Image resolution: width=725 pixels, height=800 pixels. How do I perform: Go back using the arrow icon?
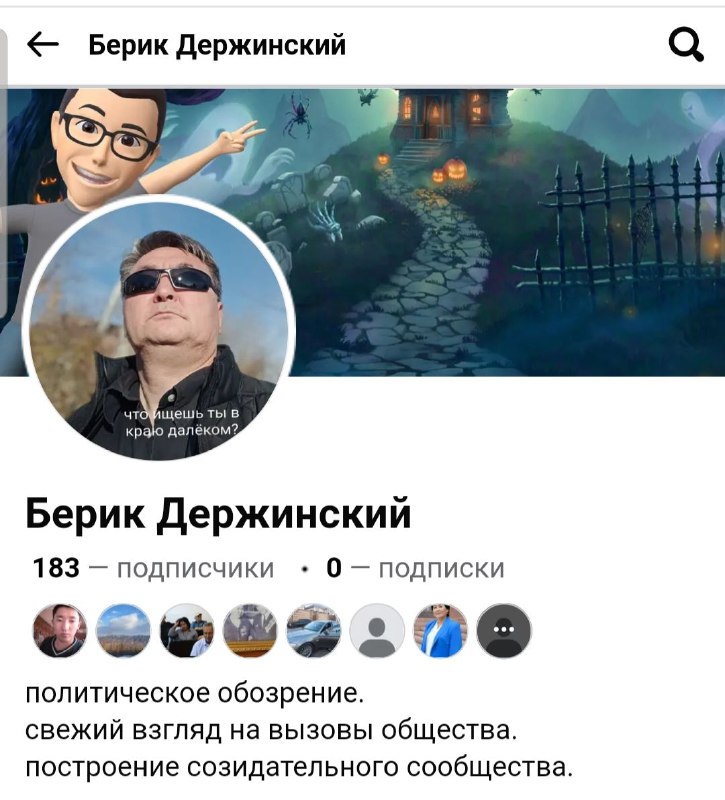(42, 44)
